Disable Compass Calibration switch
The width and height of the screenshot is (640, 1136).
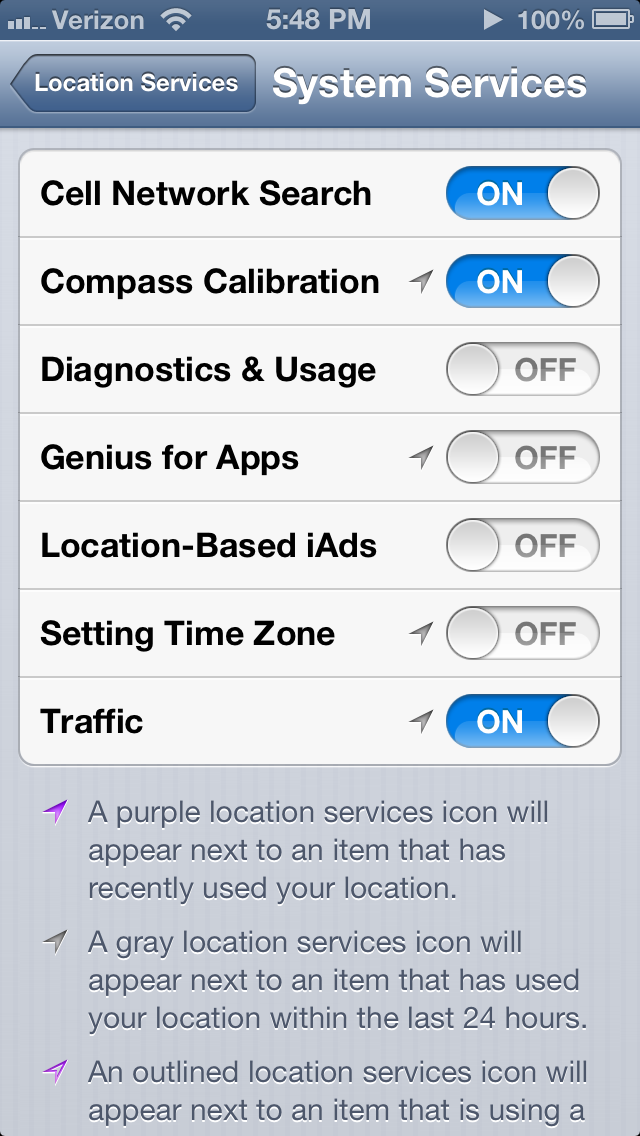pyautogui.click(x=522, y=282)
